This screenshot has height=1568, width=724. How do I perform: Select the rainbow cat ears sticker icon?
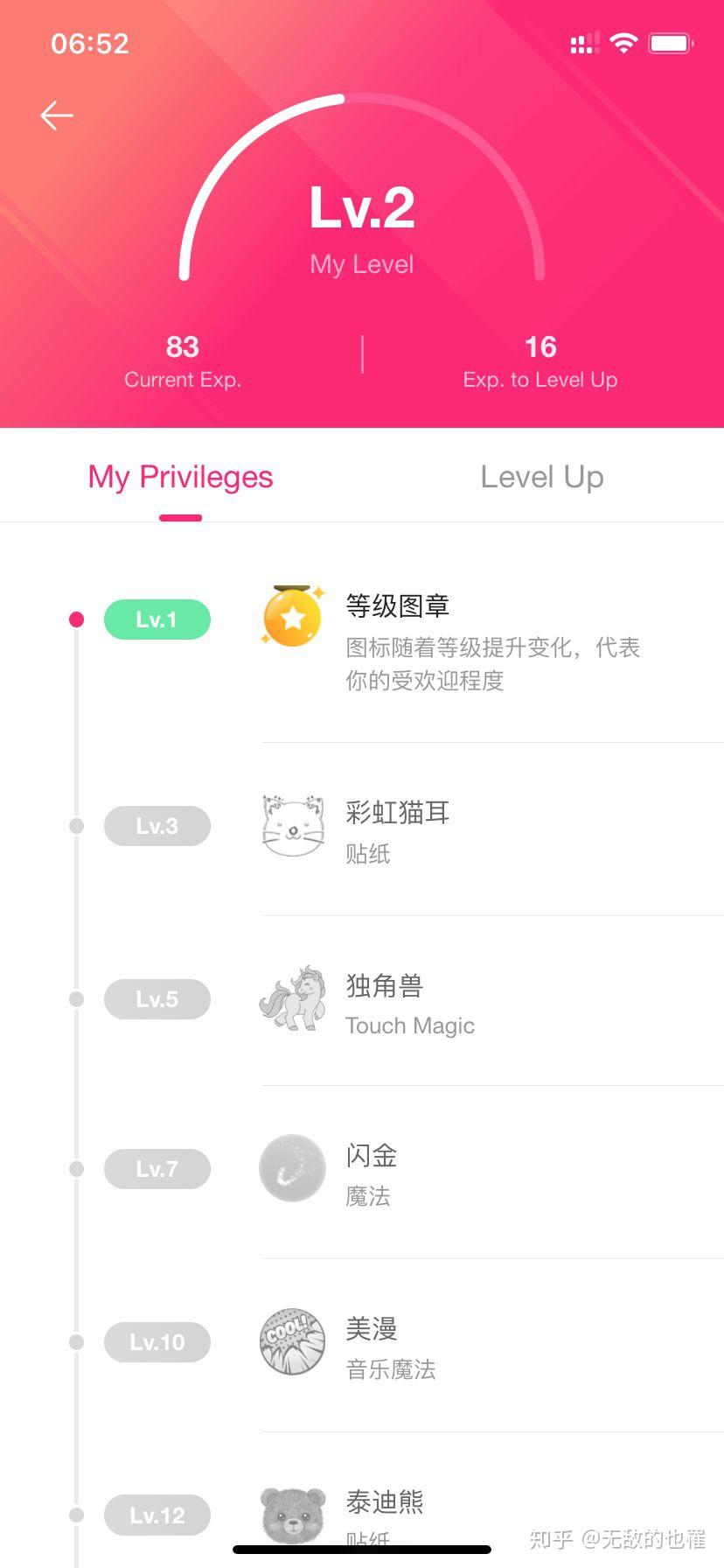(x=292, y=822)
